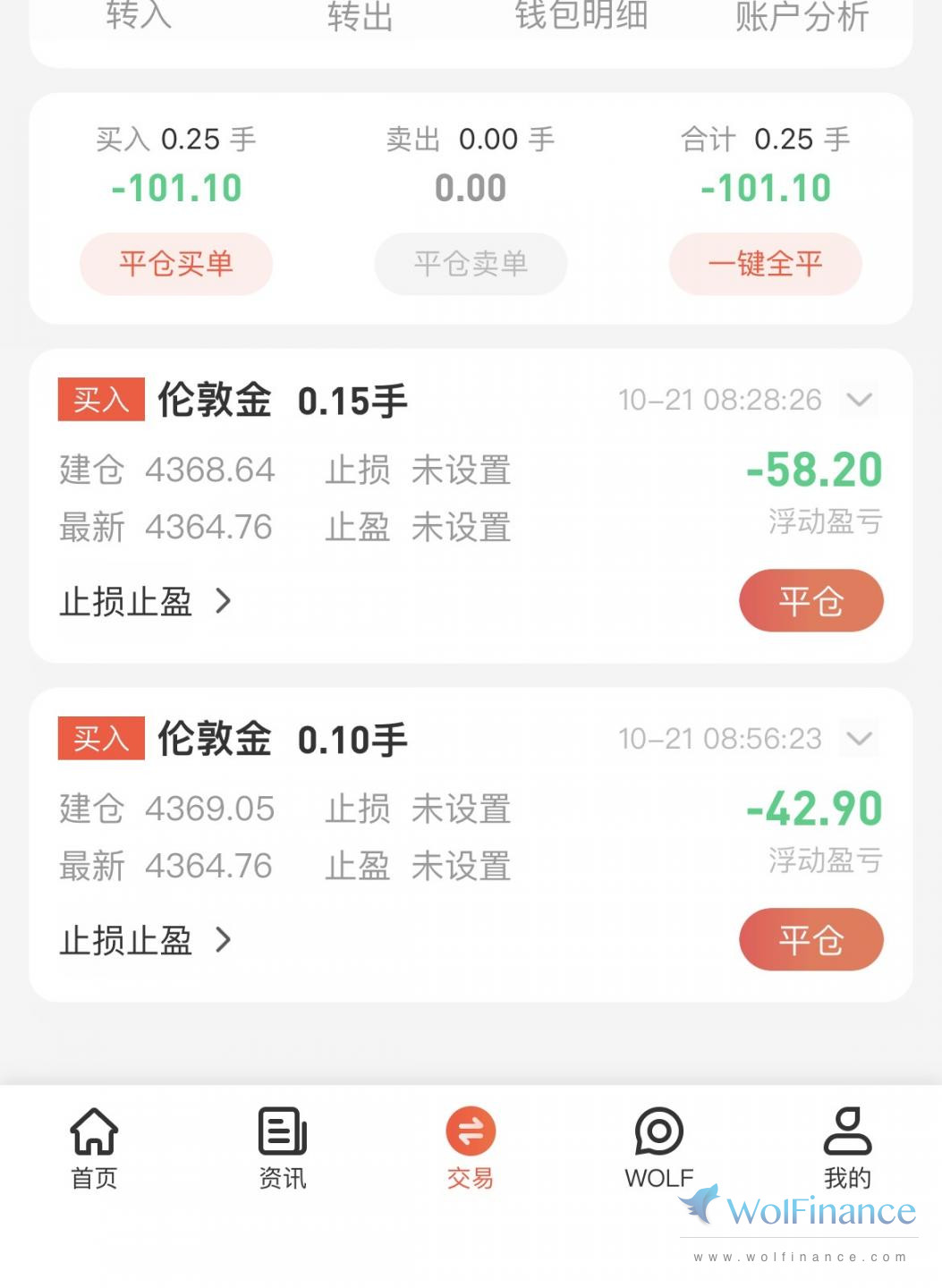Open 钱包明细 wallet details

581,16
